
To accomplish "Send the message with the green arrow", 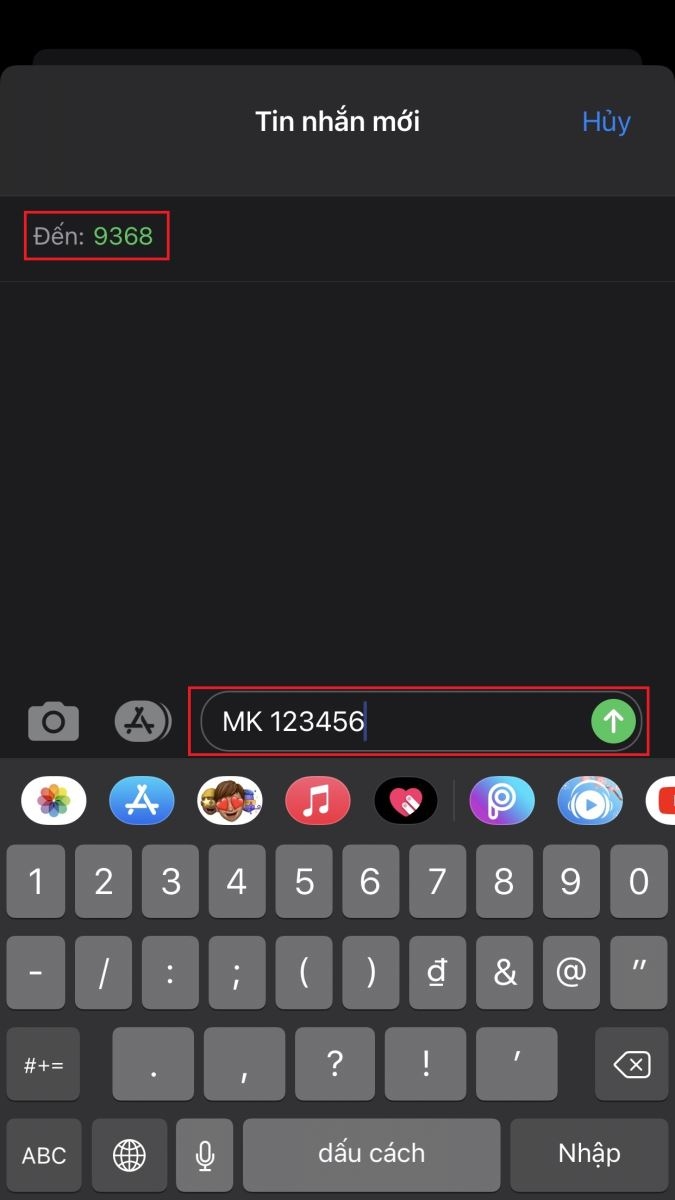I will tap(613, 721).
